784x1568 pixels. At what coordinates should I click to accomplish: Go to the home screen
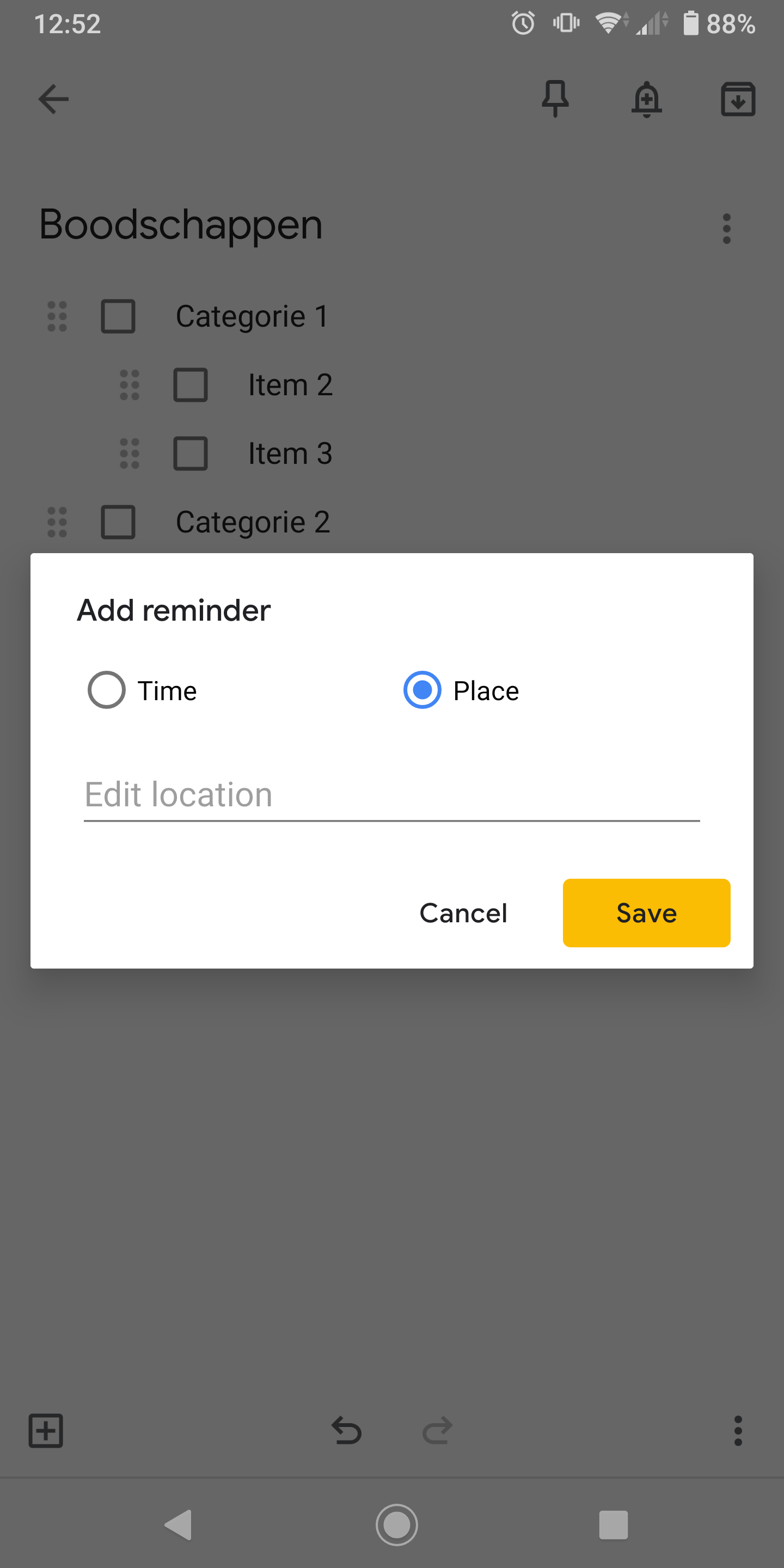tap(396, 1525)
